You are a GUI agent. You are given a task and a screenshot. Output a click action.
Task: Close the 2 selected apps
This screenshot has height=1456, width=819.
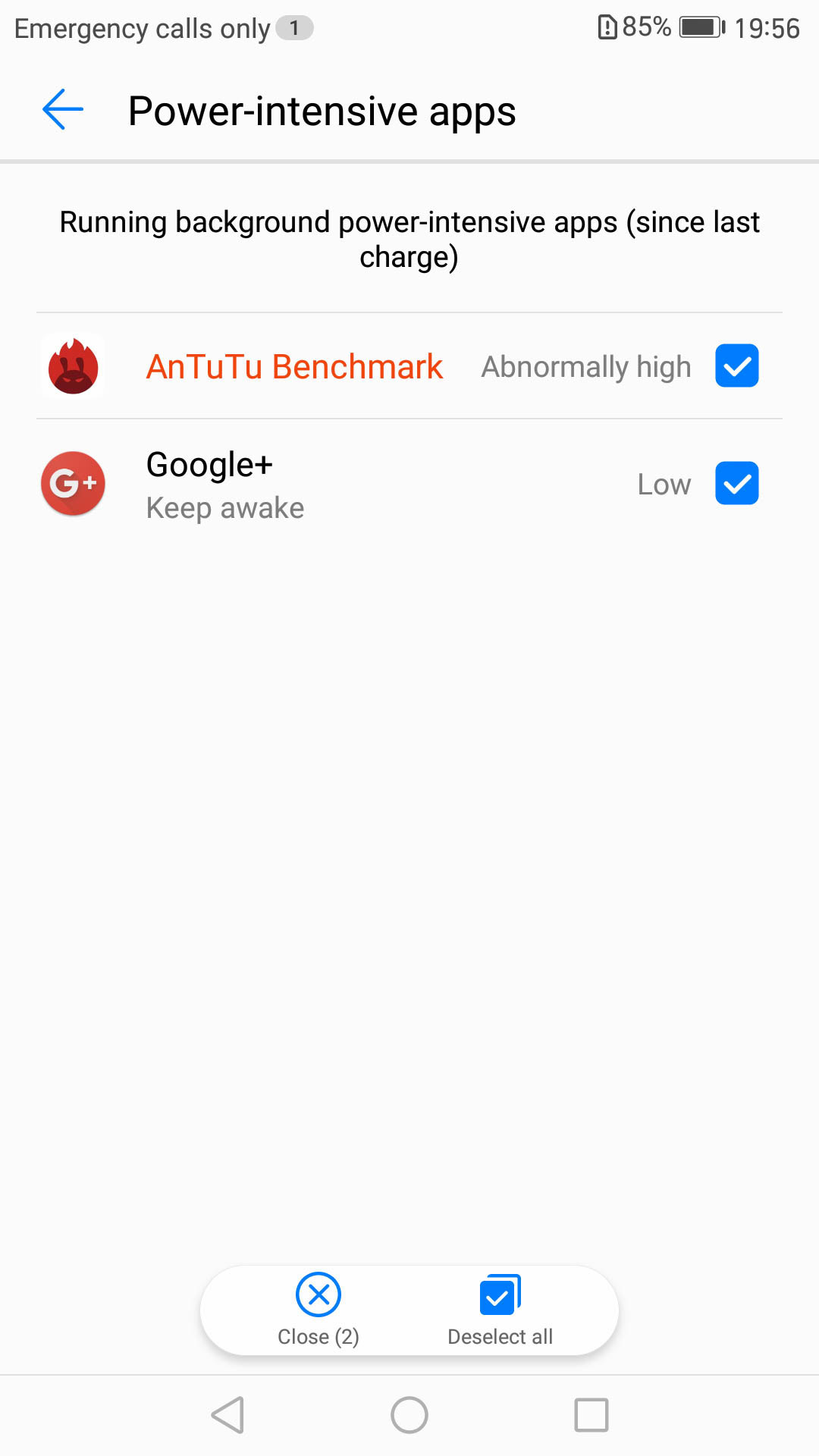coord(318,1310)
